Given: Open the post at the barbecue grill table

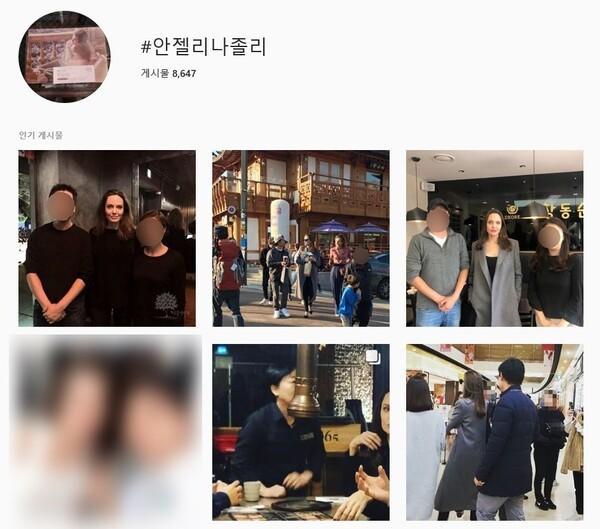Looking at the screenshot, I should click(300, 431).
